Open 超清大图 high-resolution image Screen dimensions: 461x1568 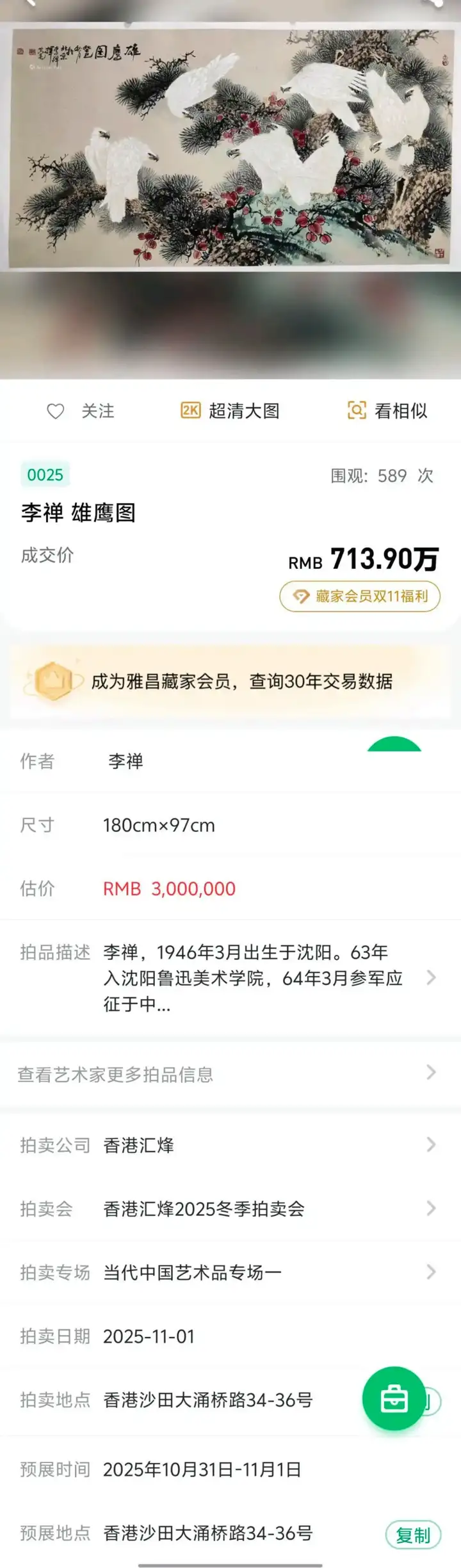[230, 411]
